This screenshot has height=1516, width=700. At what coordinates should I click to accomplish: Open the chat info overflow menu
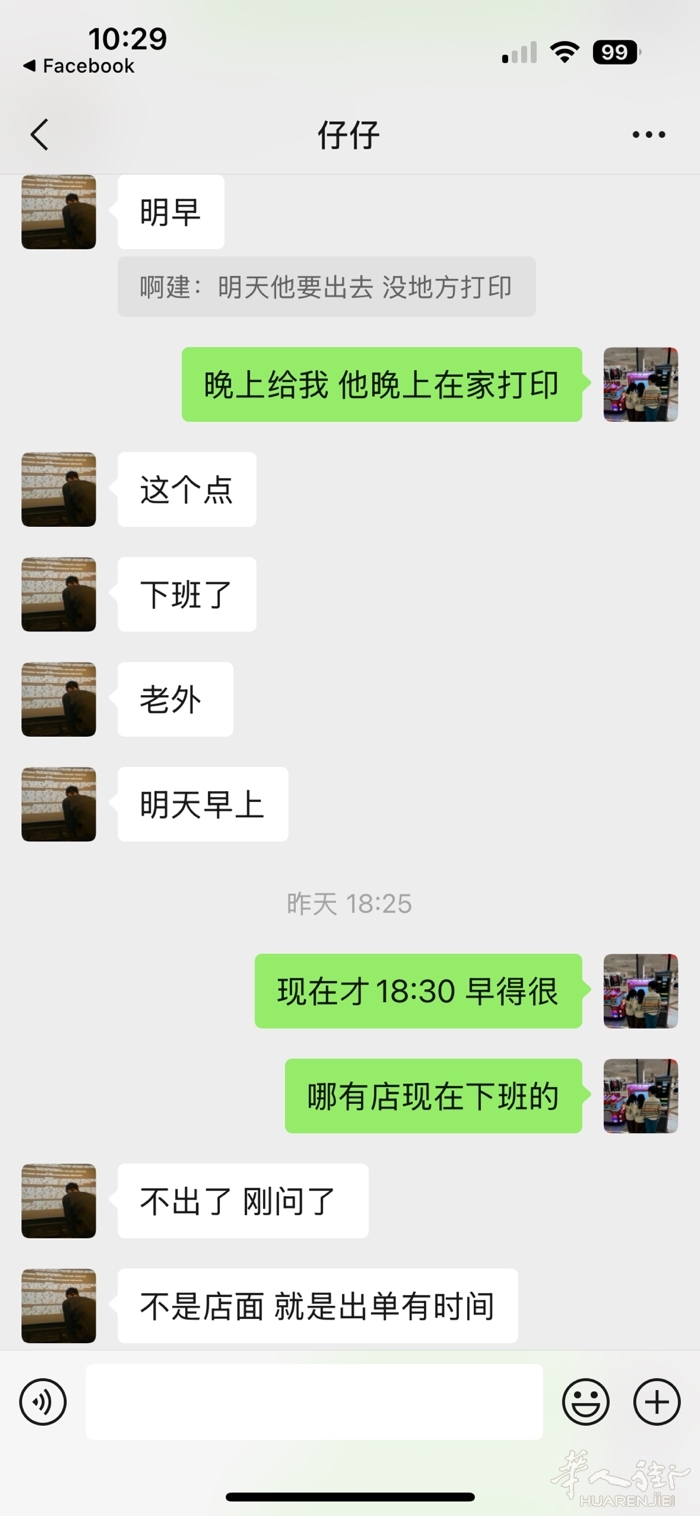(x=648, y=135)
